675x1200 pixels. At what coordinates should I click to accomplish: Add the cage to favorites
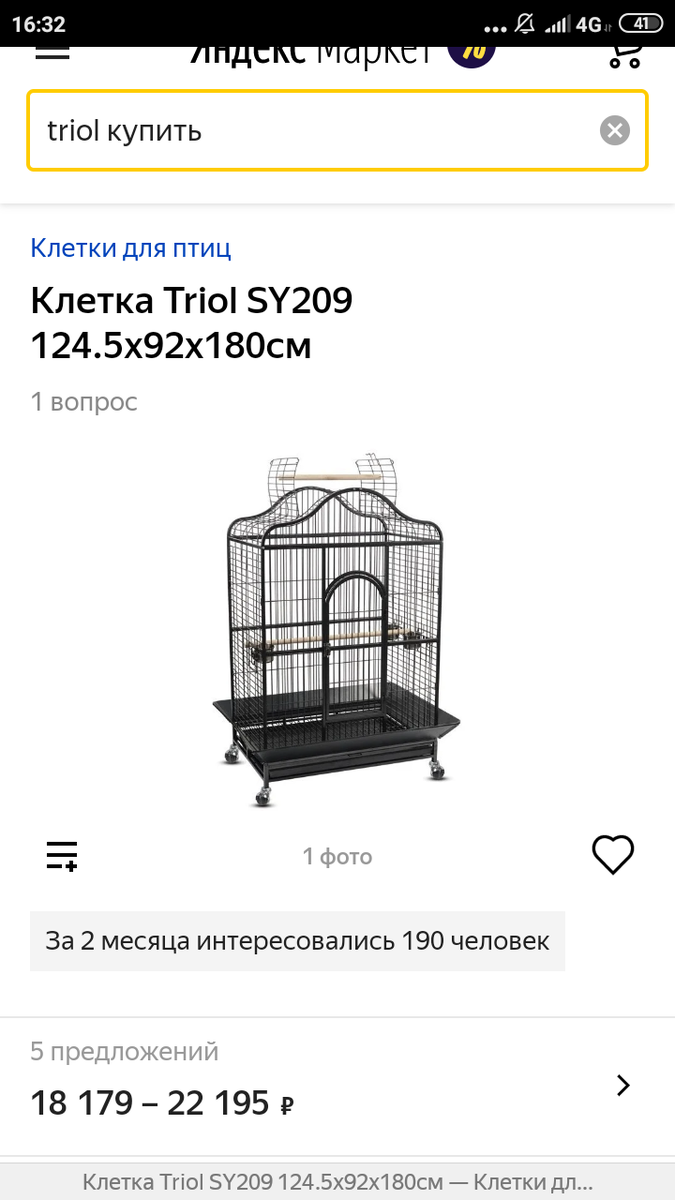click(x=613, y=855)
